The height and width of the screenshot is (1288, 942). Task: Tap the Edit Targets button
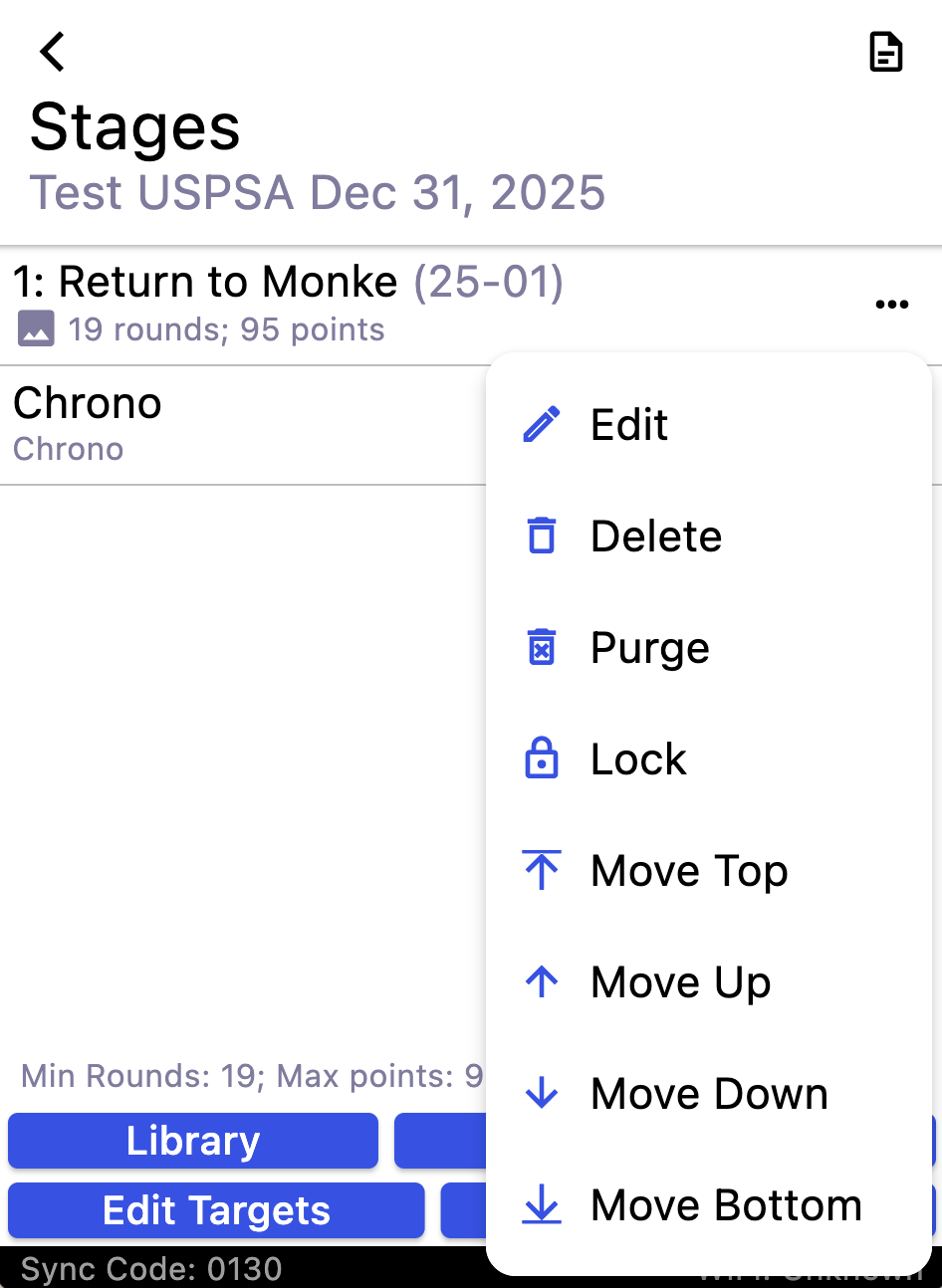coord(216,1210)
